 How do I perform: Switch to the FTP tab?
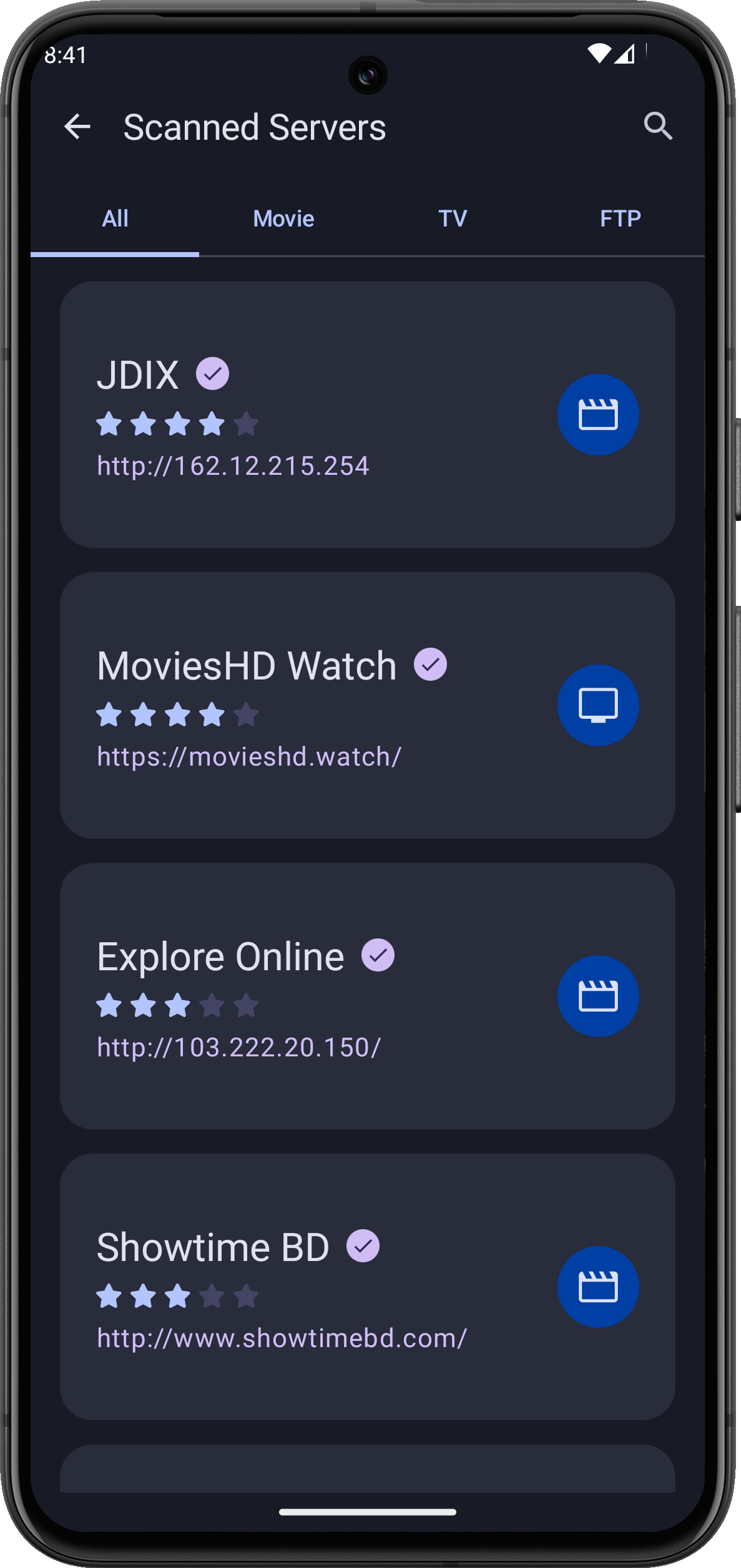pos(621,219)
